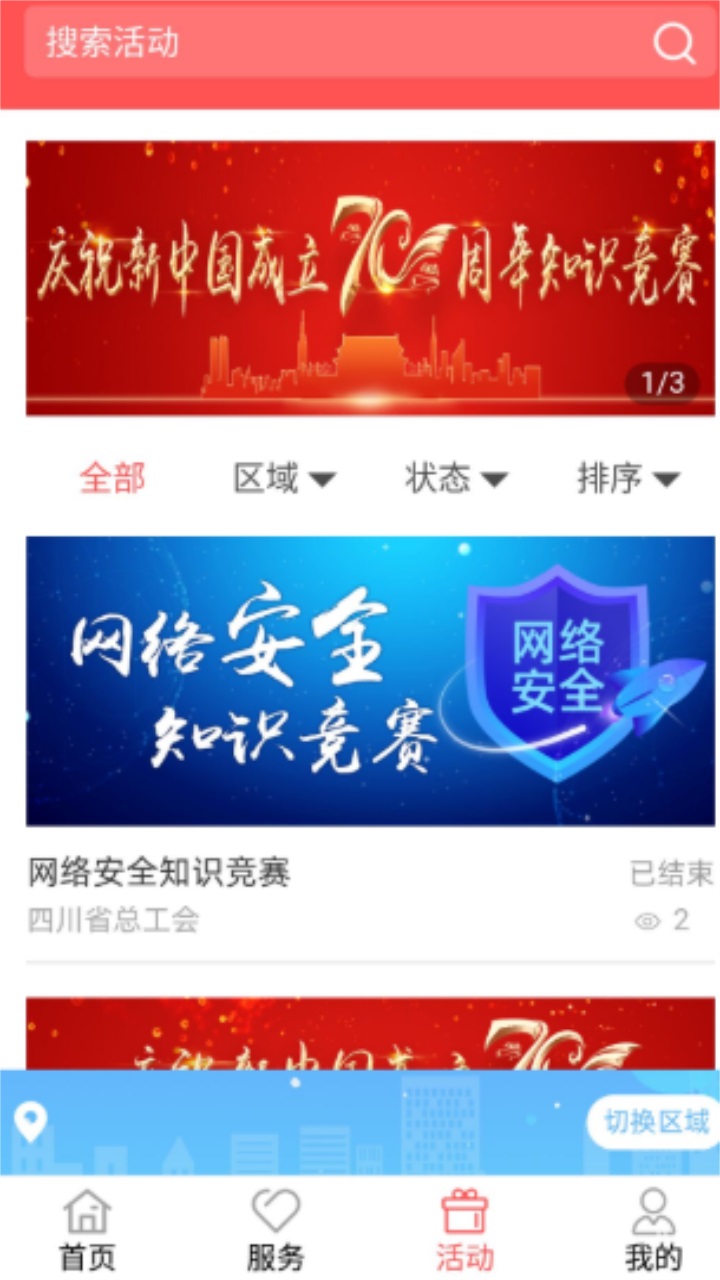Tap the magnifier search icon
Viewport: 720px width, 1280px height.
coord(674,43)
